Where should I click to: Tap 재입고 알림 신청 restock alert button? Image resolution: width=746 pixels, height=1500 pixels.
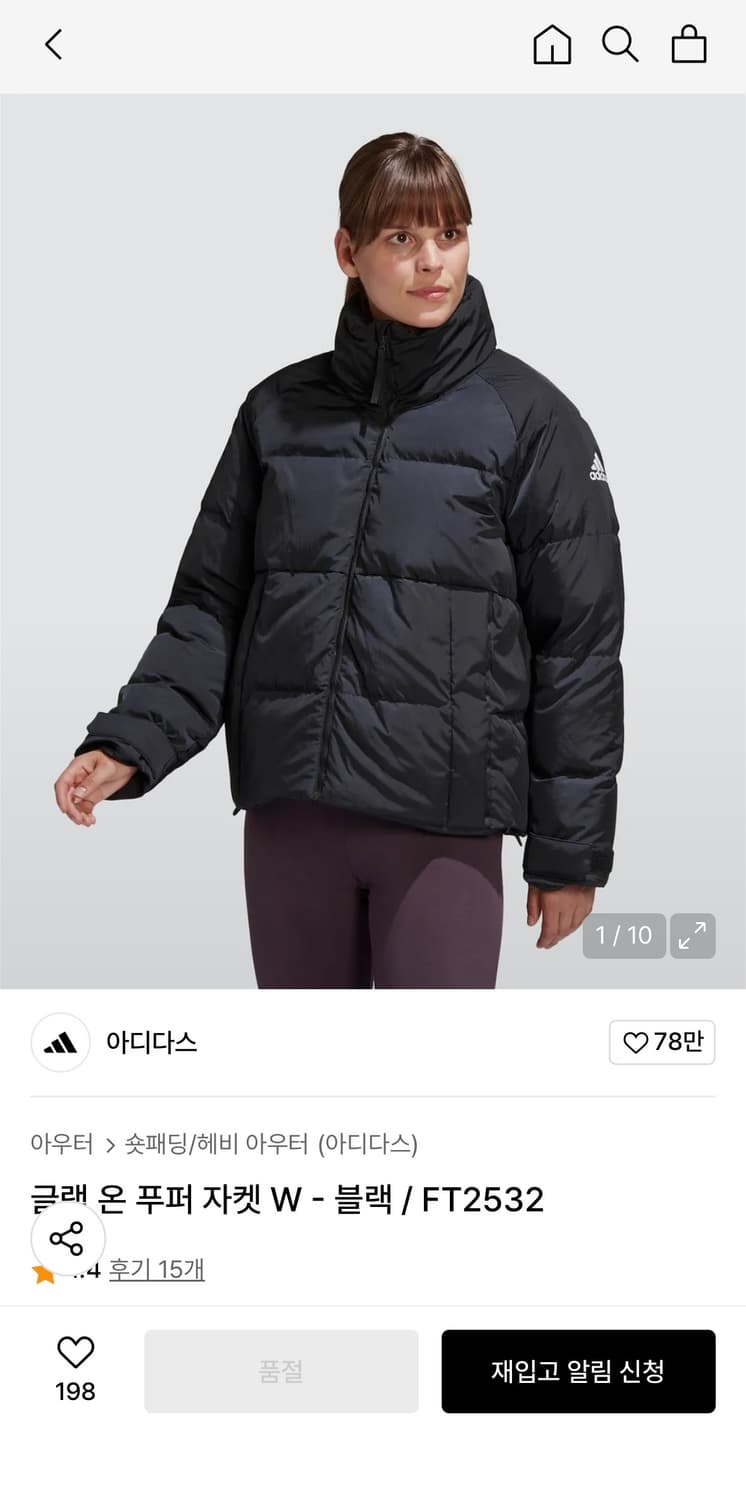click(x=580, y=1371)
